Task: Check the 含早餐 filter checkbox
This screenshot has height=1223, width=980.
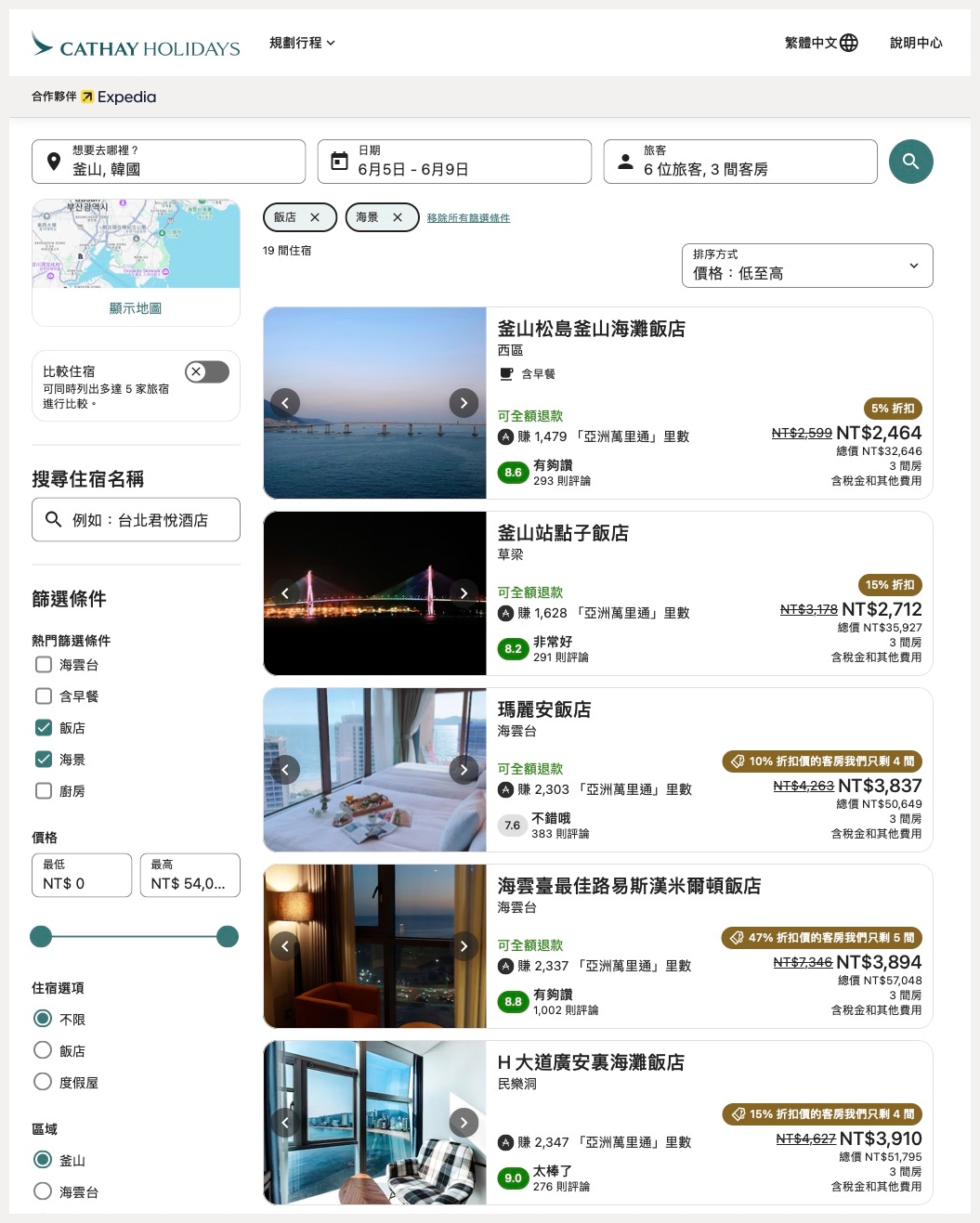Action: (44, 696)
